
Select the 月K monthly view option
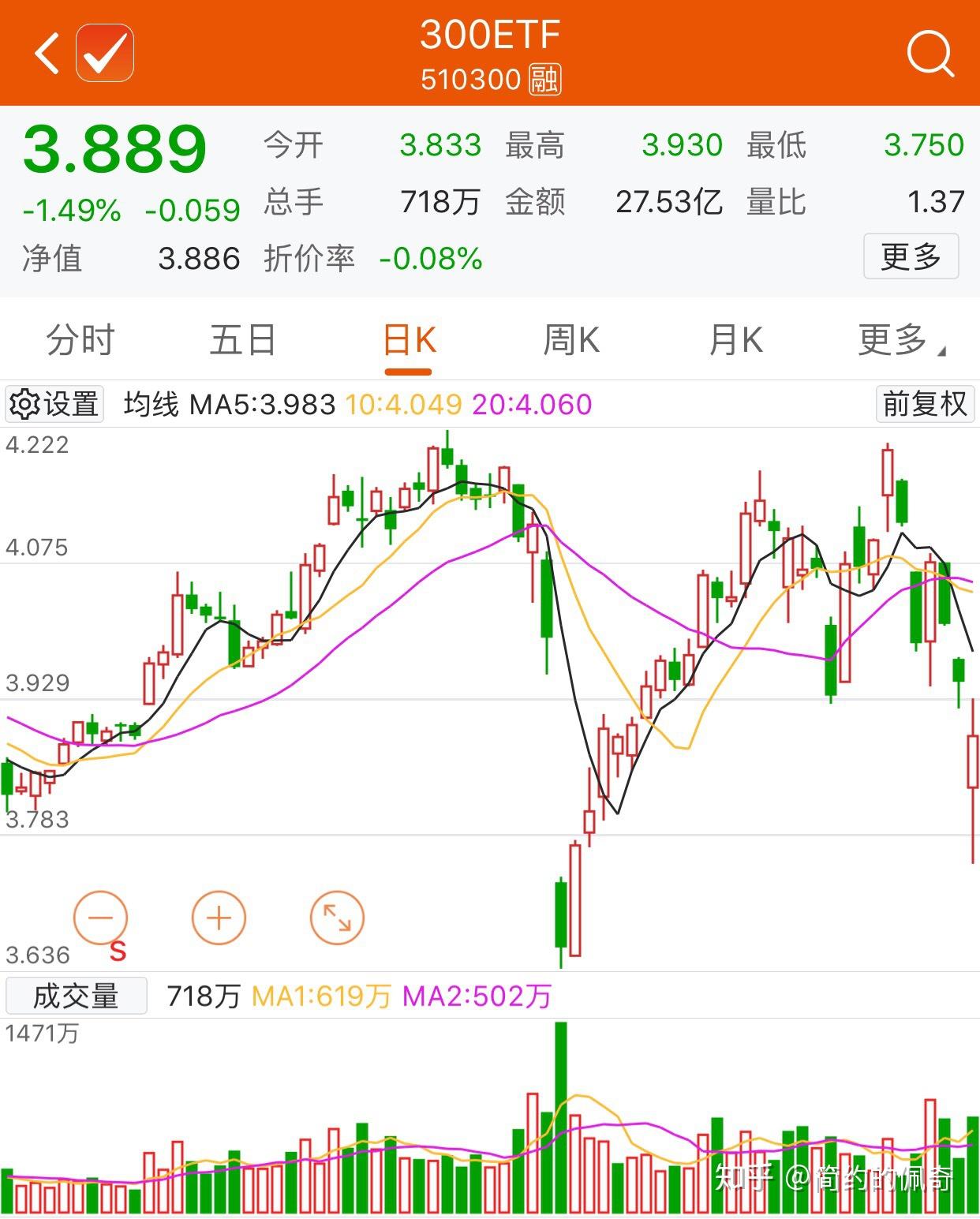[x=734, y=339]
